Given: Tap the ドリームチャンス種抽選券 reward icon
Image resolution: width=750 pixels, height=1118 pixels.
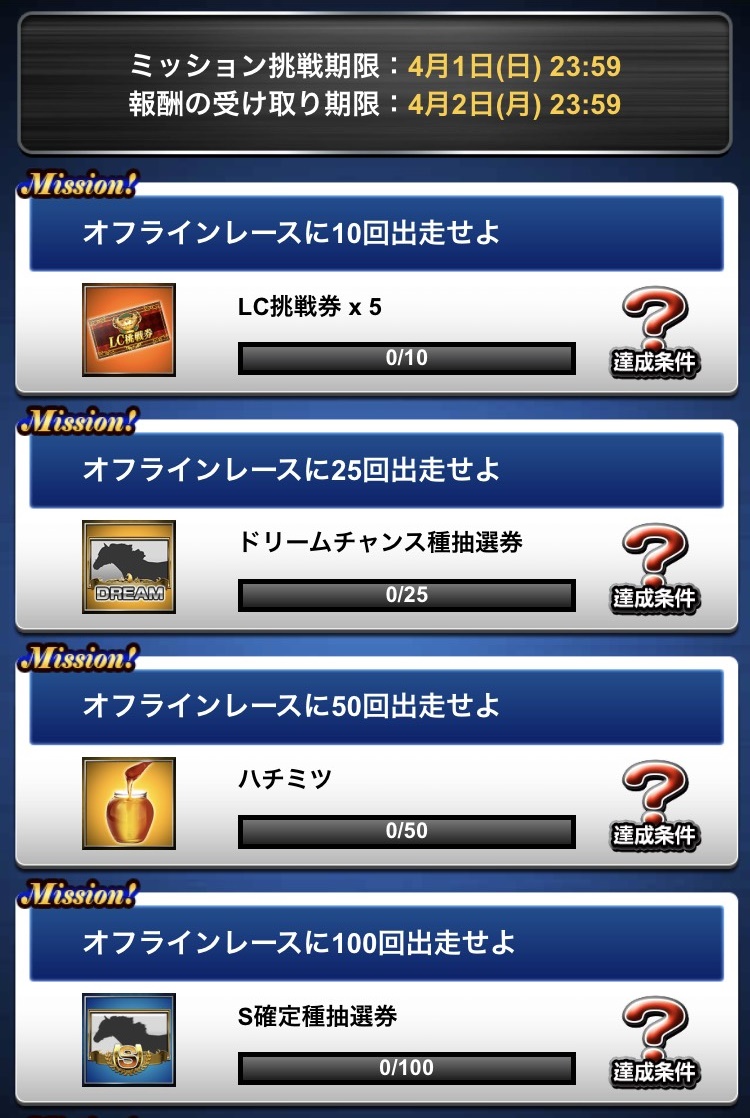Looking at the screenshot, I should click(129, 566).
